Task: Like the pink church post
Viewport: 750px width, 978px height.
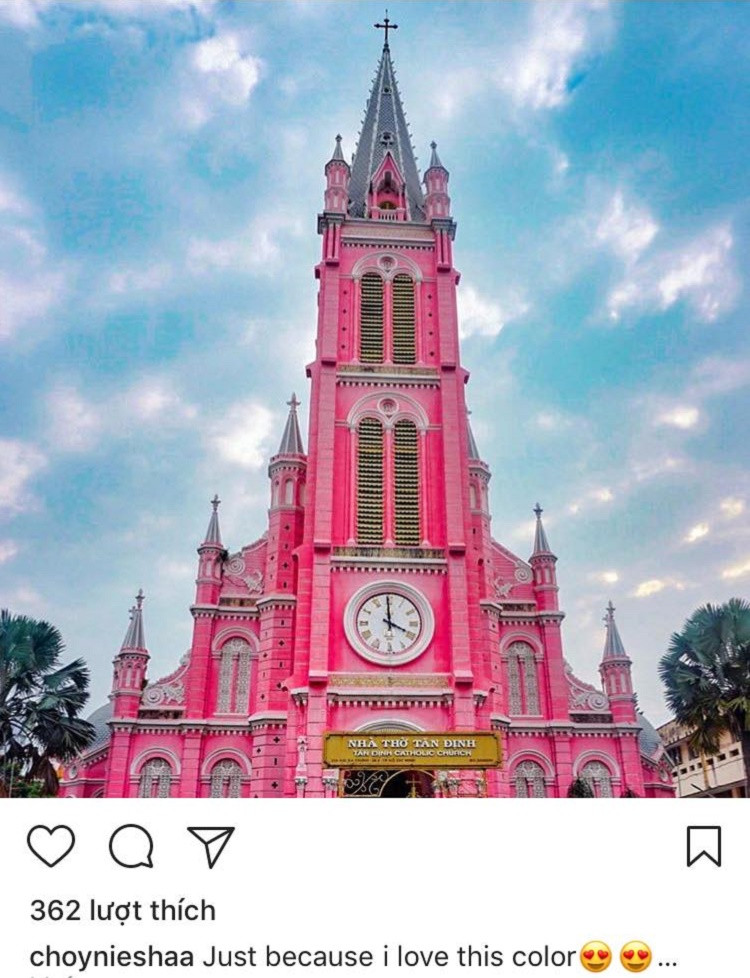Action: click(x=50, y=846)
